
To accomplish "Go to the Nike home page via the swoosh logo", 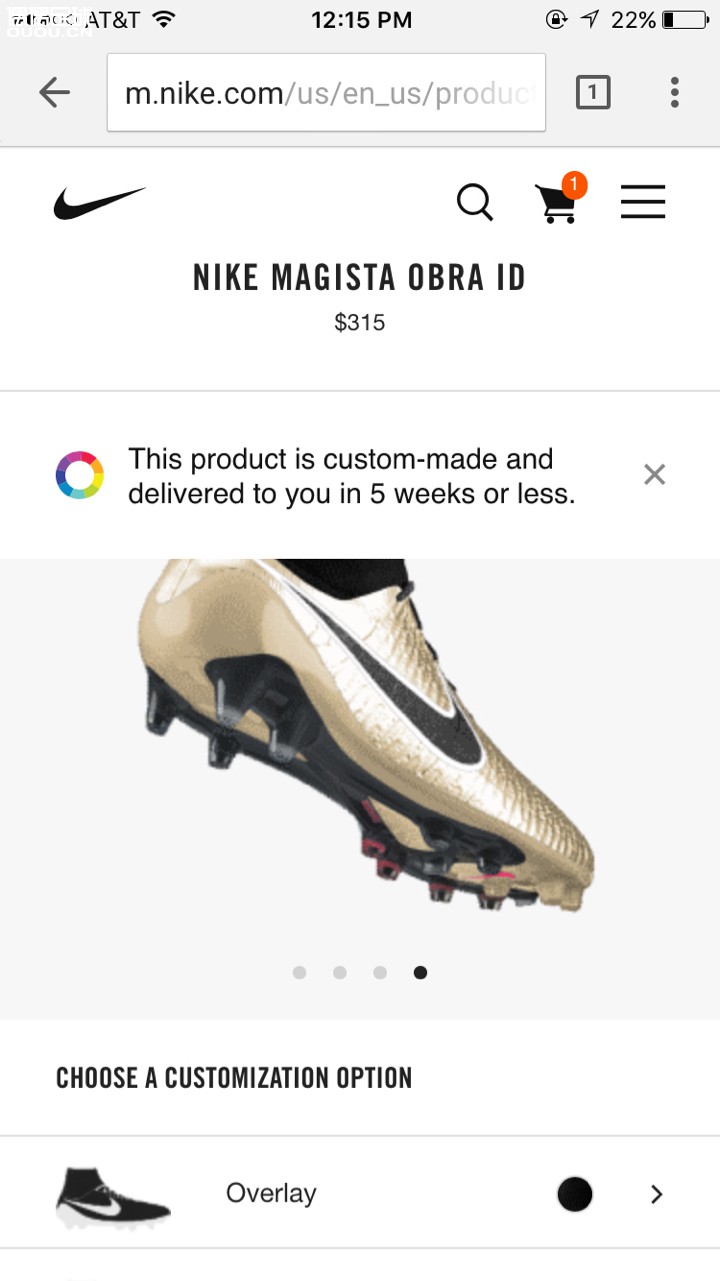I will (99, 202).
